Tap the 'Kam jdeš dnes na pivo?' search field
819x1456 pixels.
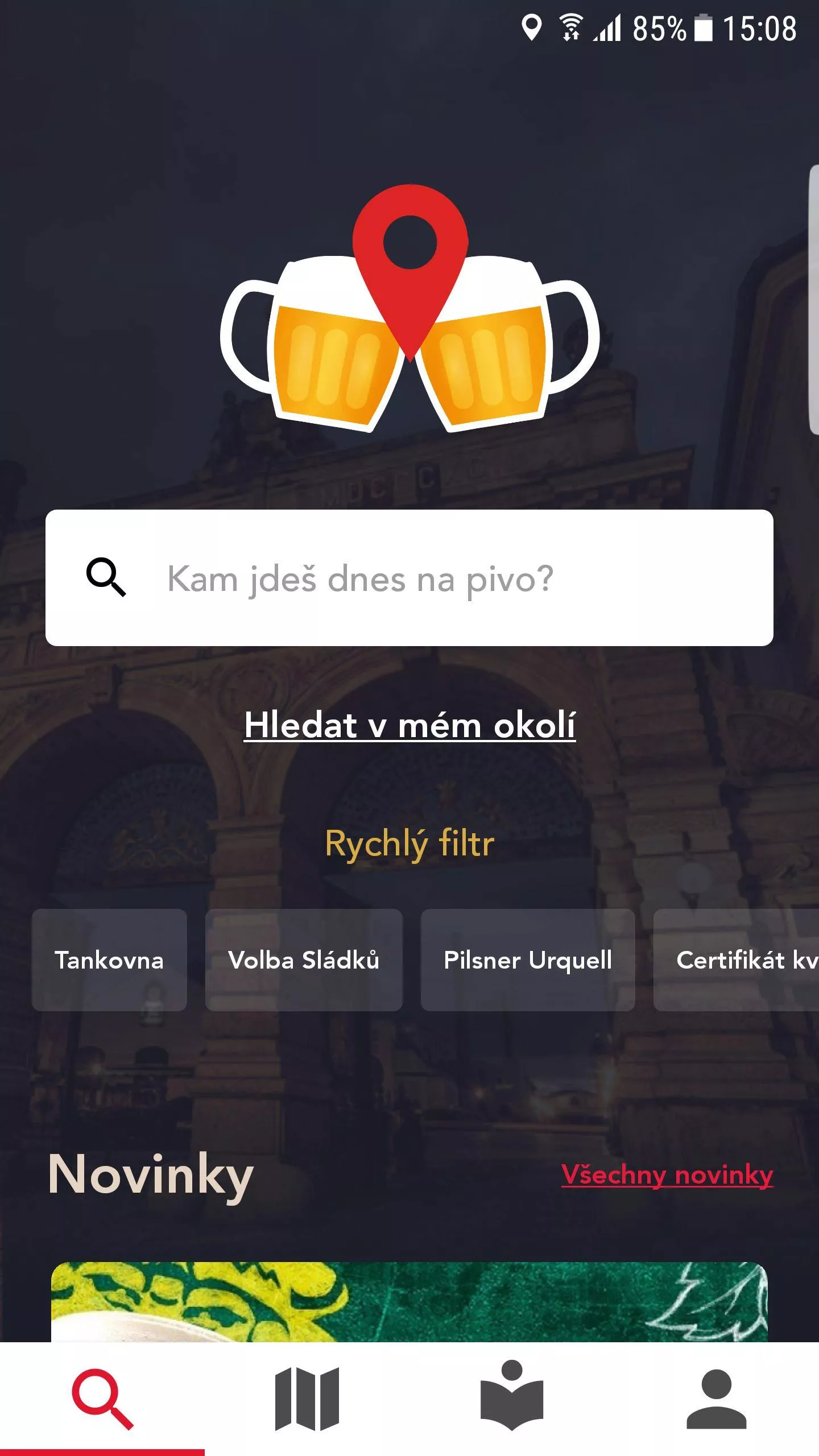(x=409, y=578)
